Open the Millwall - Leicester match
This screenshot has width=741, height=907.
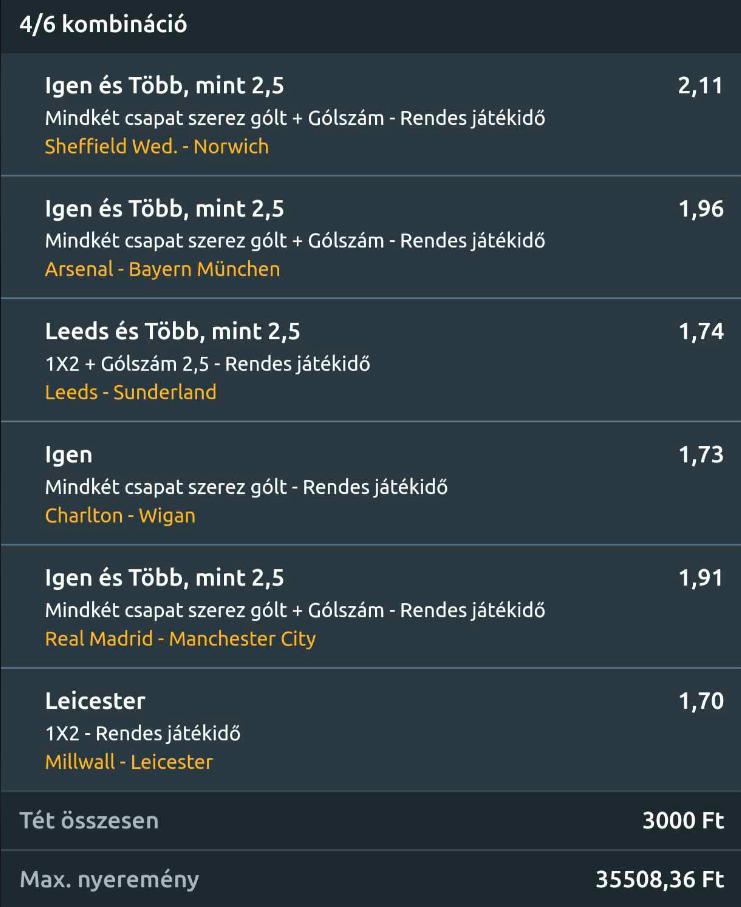129,762
